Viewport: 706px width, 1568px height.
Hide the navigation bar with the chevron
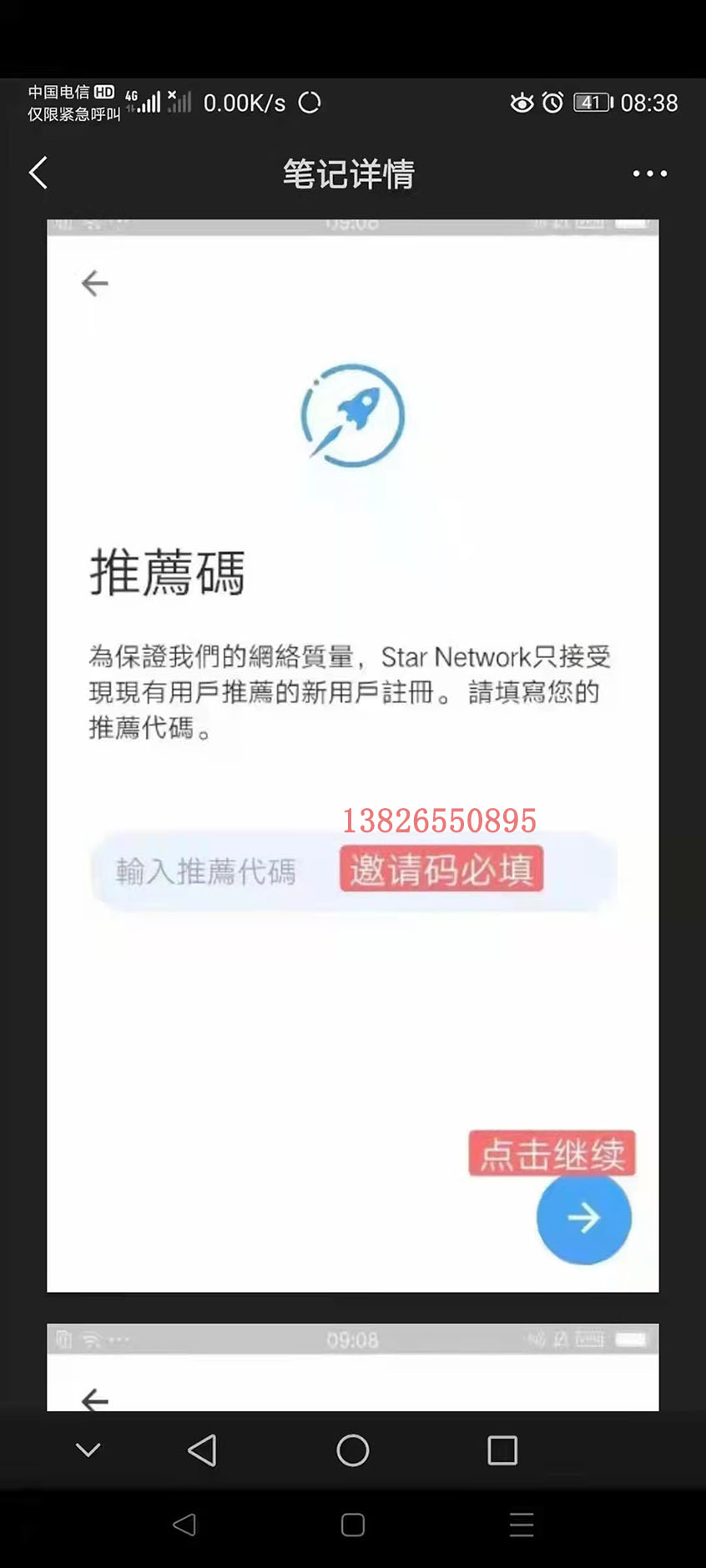(x=88, y=1450)
